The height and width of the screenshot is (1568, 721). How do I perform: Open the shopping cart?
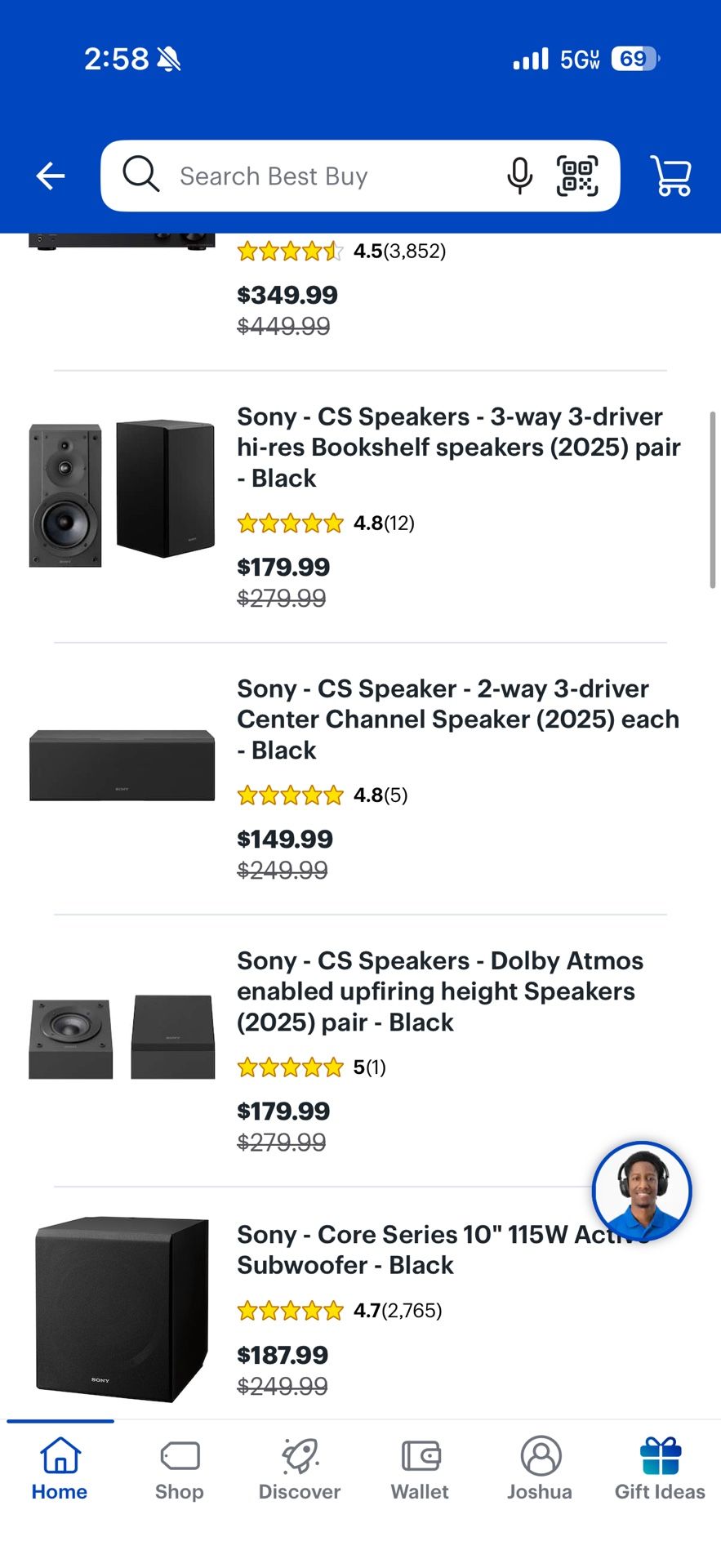pos(670,176)
